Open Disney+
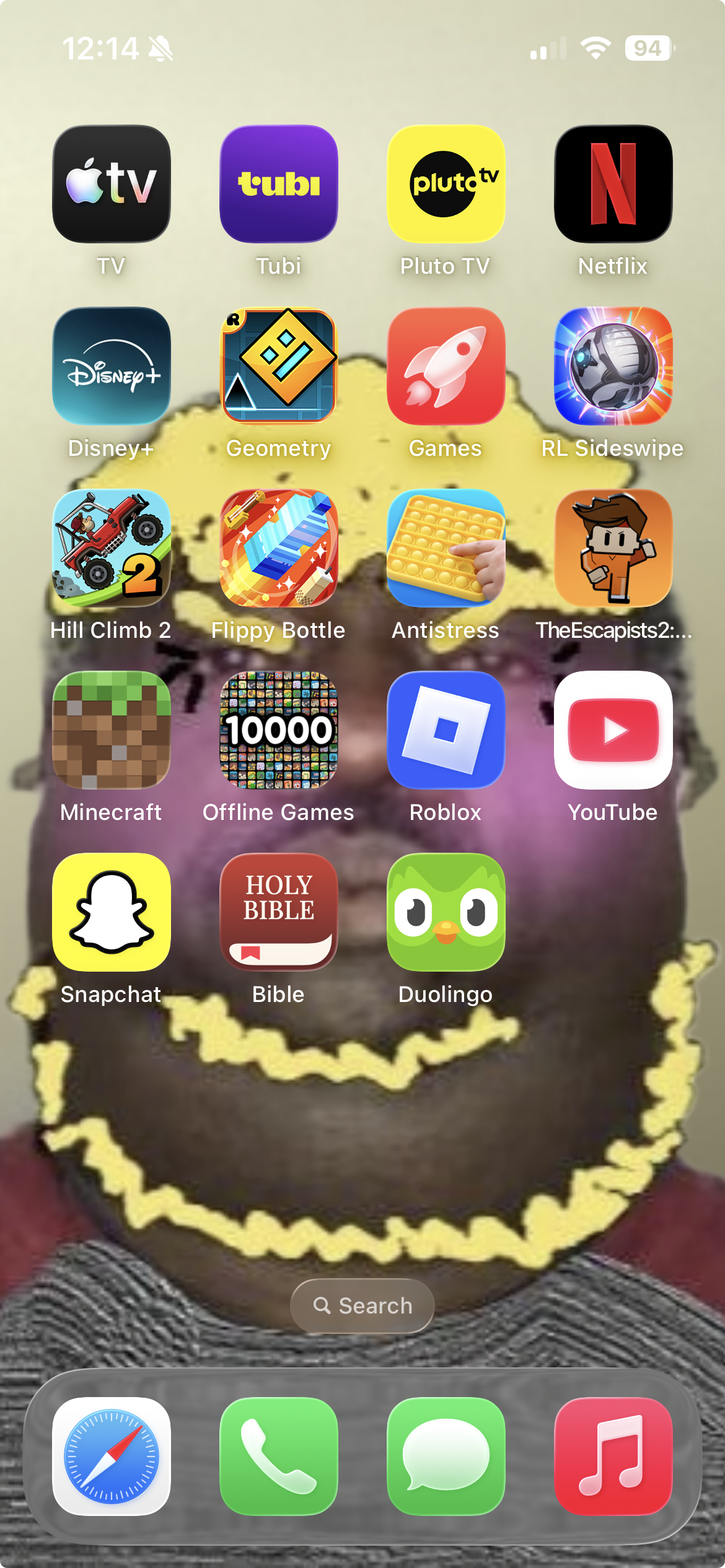This screenshot has width=725, height=1568. [x=112, y=366]
